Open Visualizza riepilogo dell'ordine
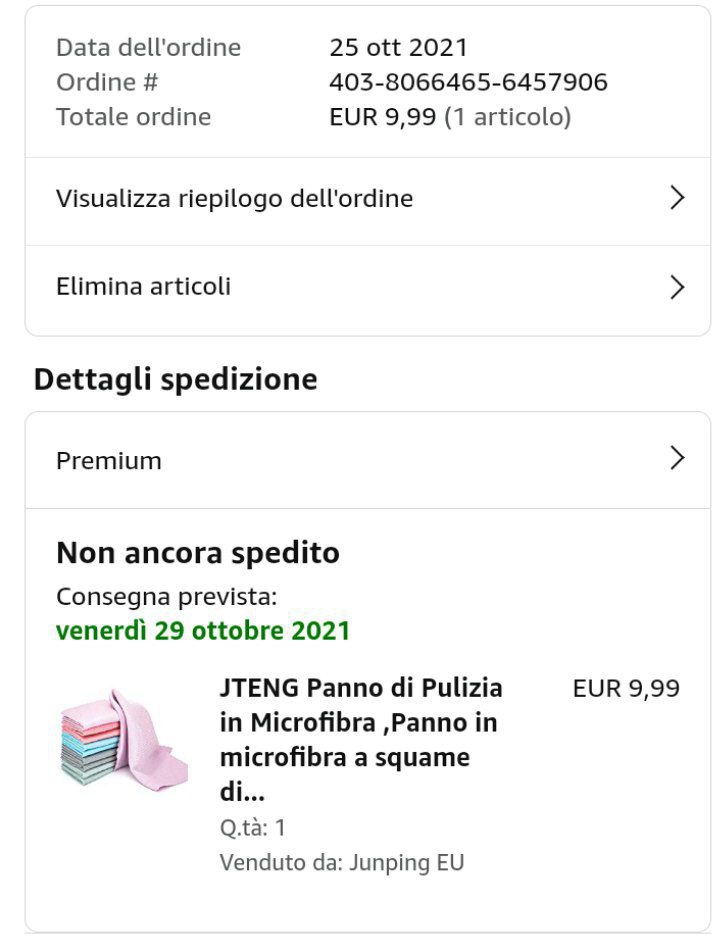The height and width of the screenshot is (935, 720). (x=366, y=199)
